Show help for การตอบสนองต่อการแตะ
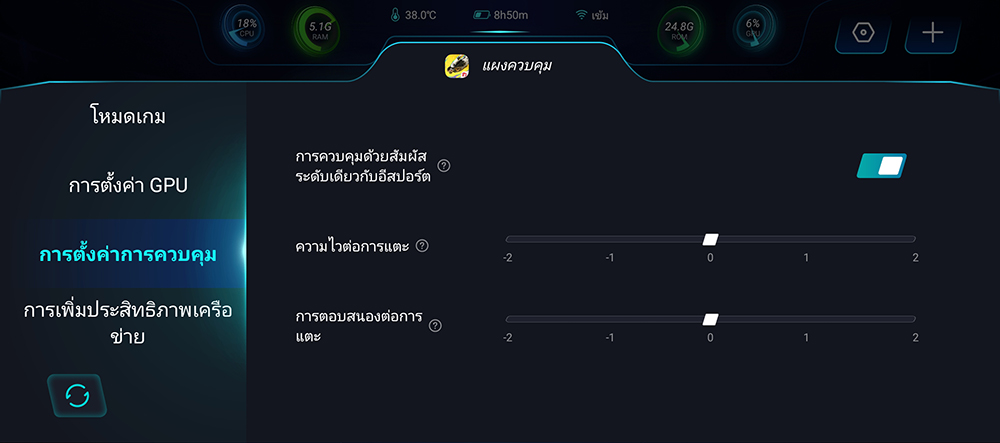1000x443 pixels. pos(435,325)
